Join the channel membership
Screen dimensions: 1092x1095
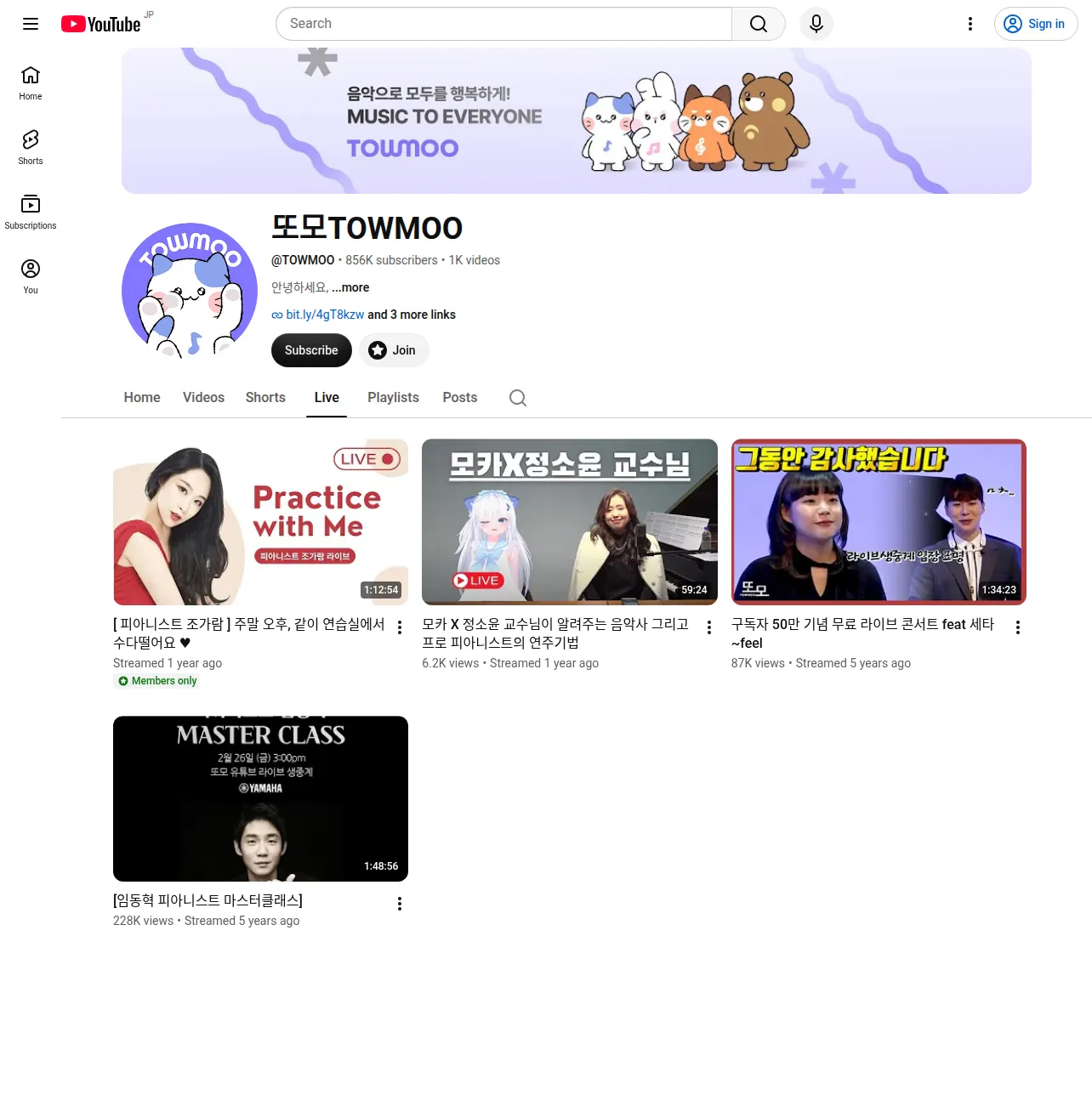click(x=394, y=350)
